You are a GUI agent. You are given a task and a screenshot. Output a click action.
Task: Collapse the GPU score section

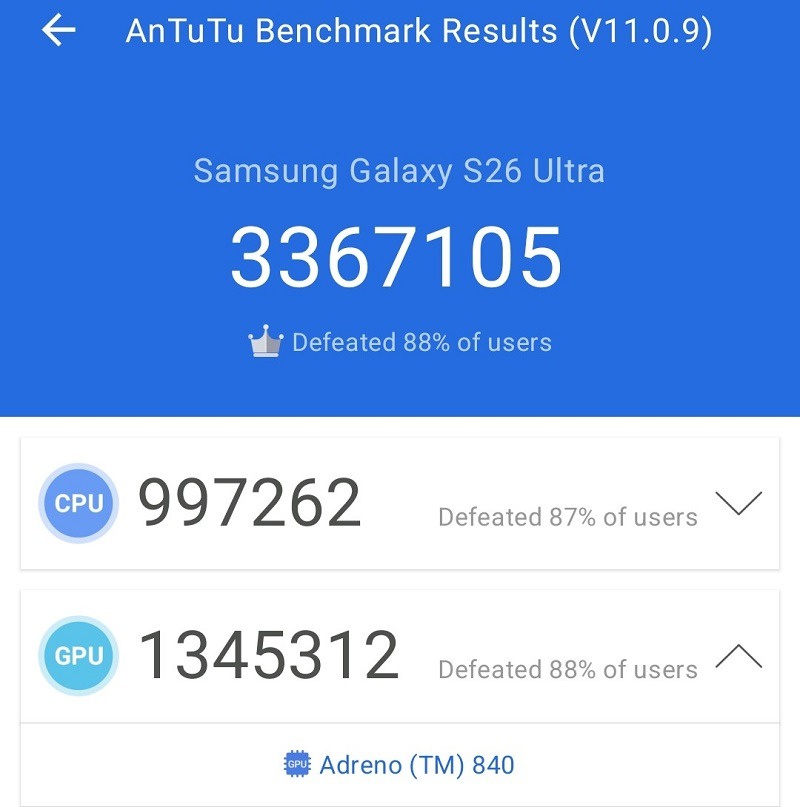pyautogui.click(x=739, y=656)
